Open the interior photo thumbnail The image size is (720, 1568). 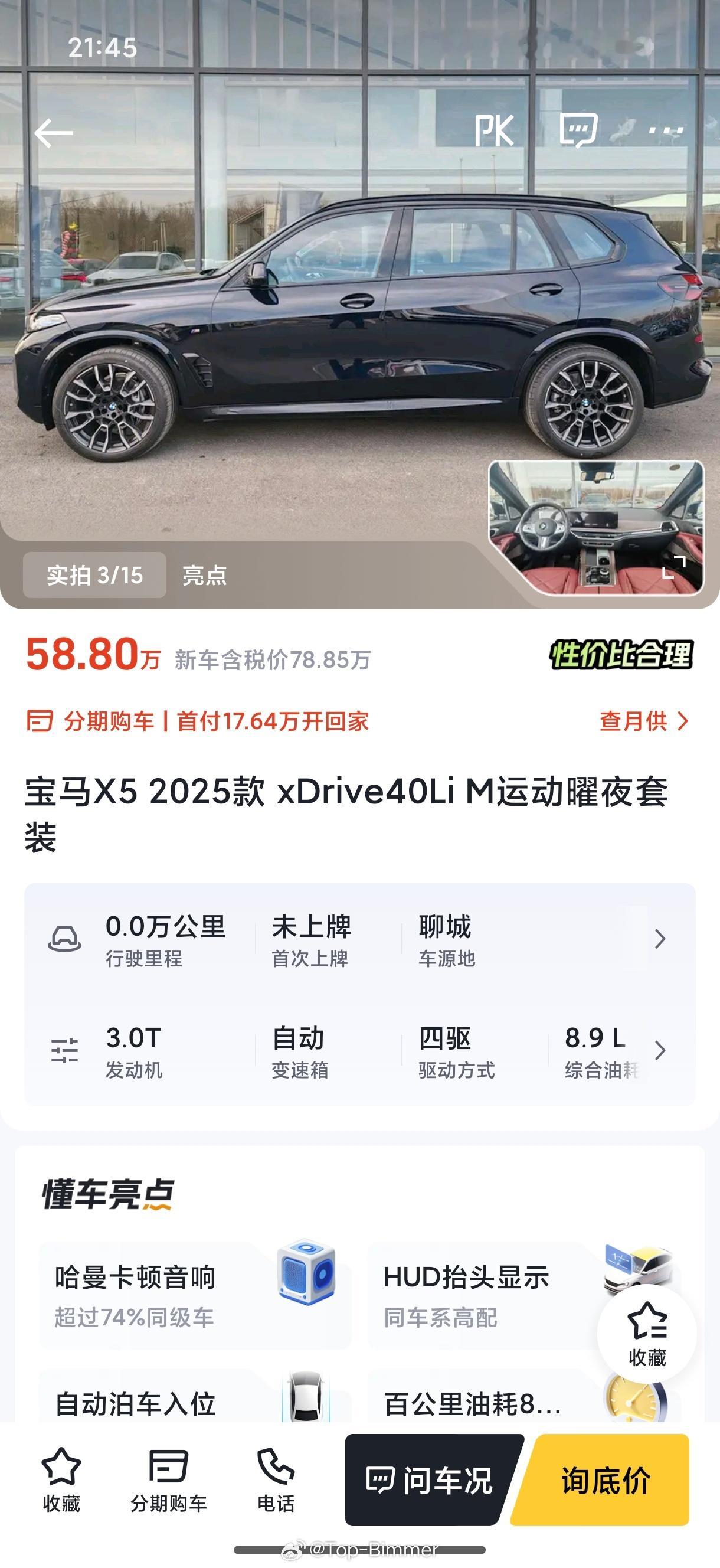pyautogui.click(x=593, y=530)
